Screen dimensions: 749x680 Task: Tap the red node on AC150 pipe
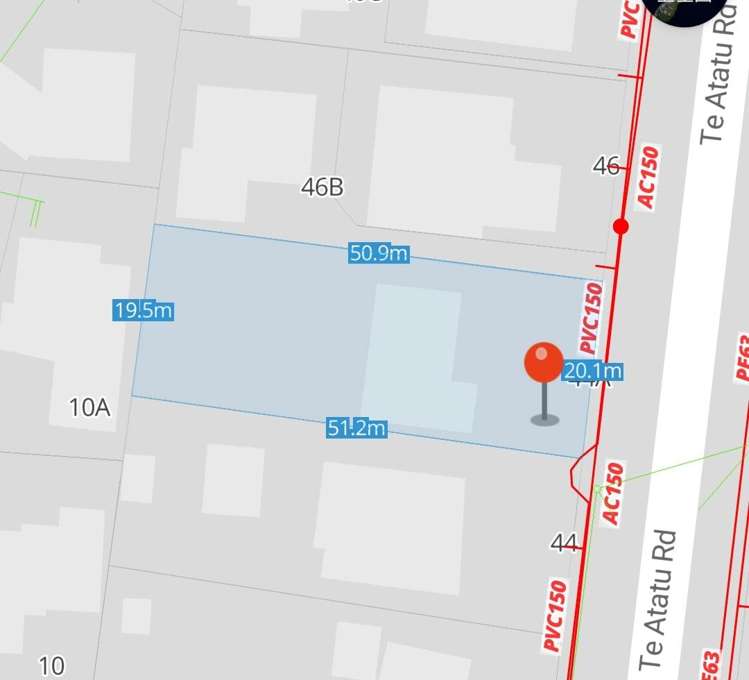coord(621,226)
